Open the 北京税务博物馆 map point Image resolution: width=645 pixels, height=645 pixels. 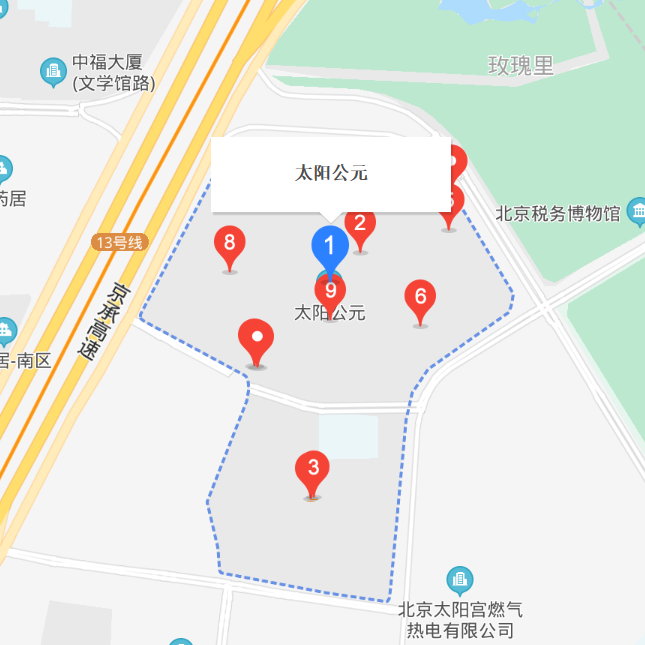coord(634,213)
